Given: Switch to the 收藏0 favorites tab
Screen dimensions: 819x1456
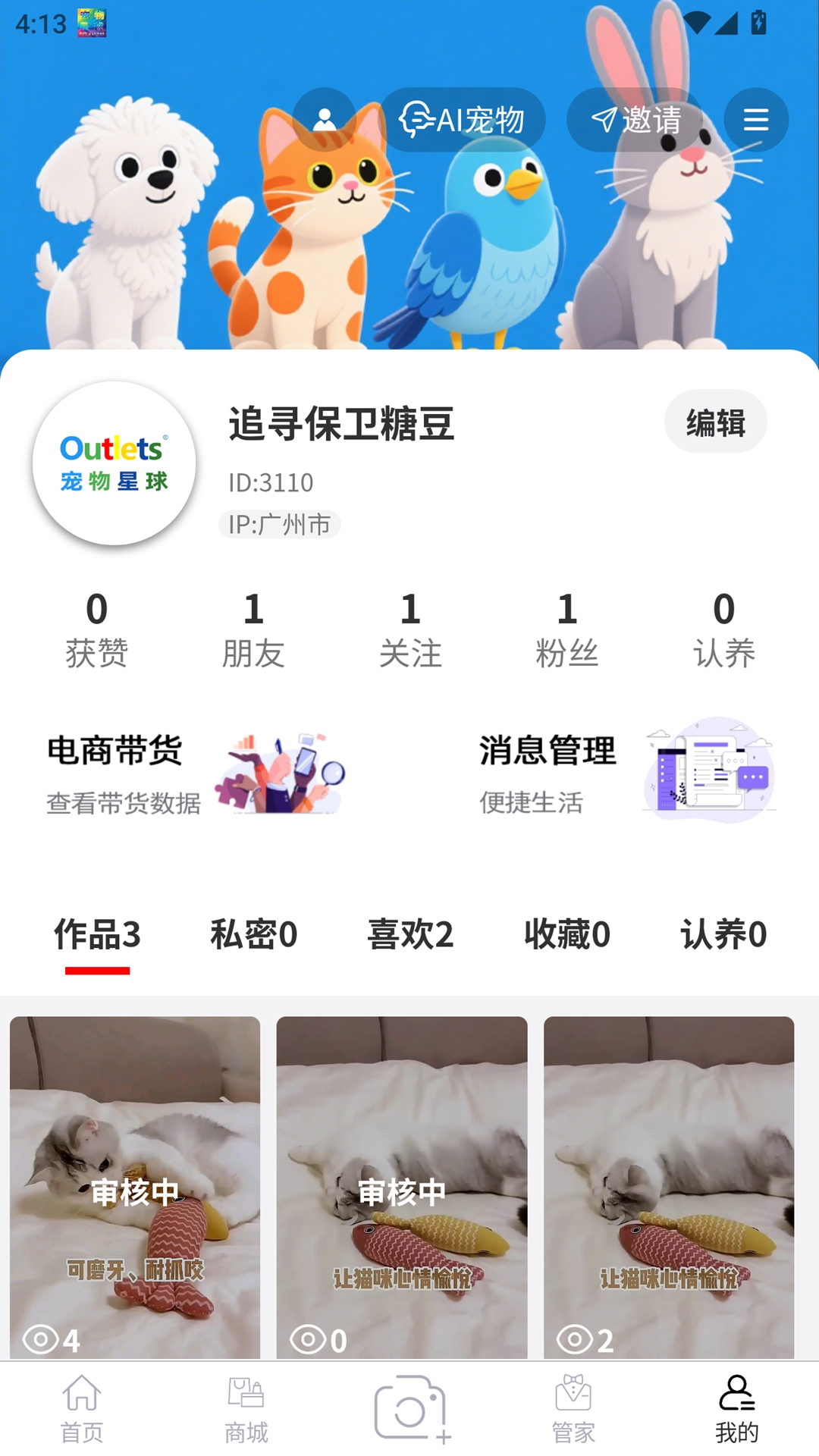Looking at the screenshot, I should click(x=567, y=935).
